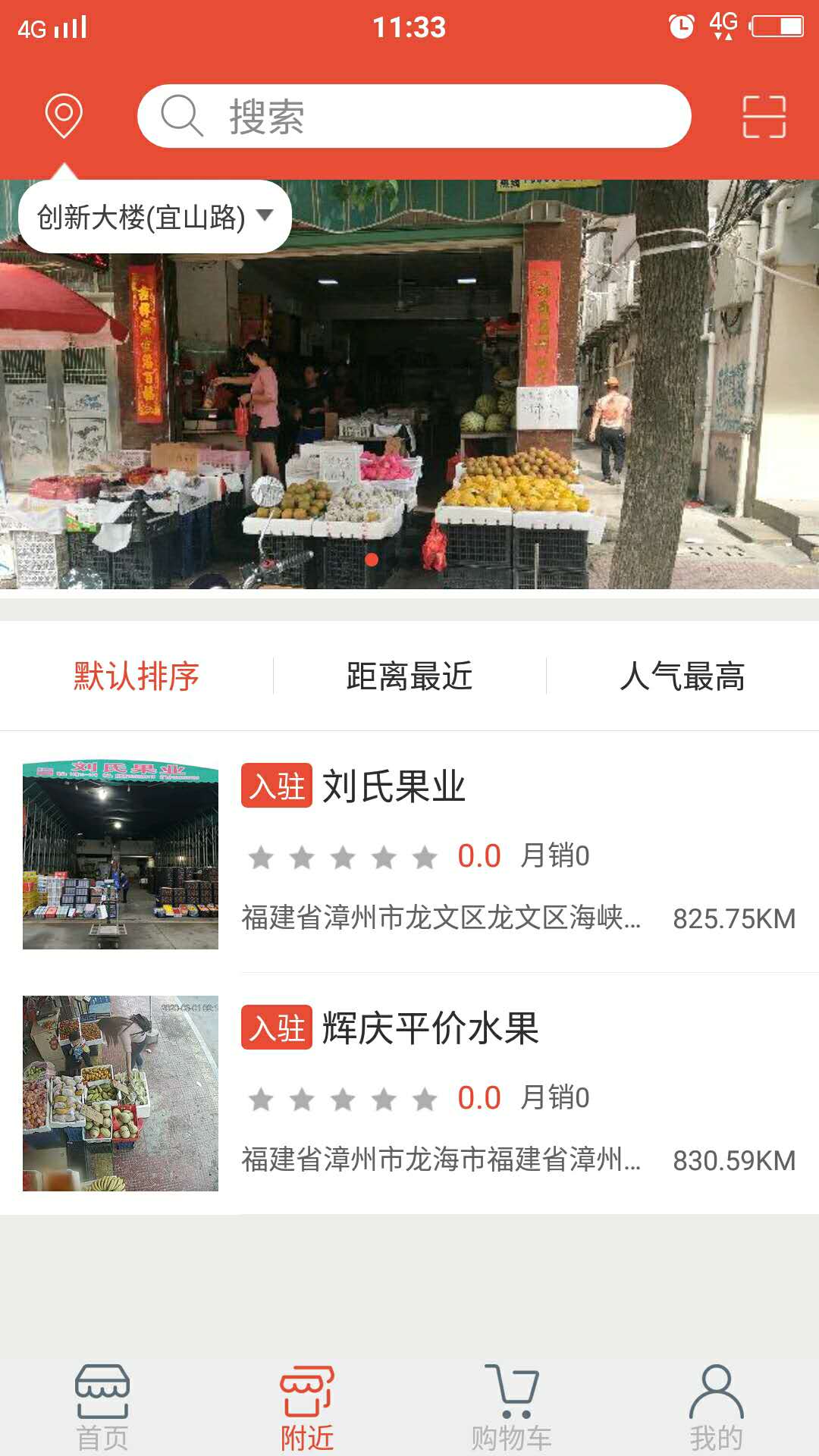Sort by 距离最近
Screen dimensions: 819x1456
[x=409, y=676]
